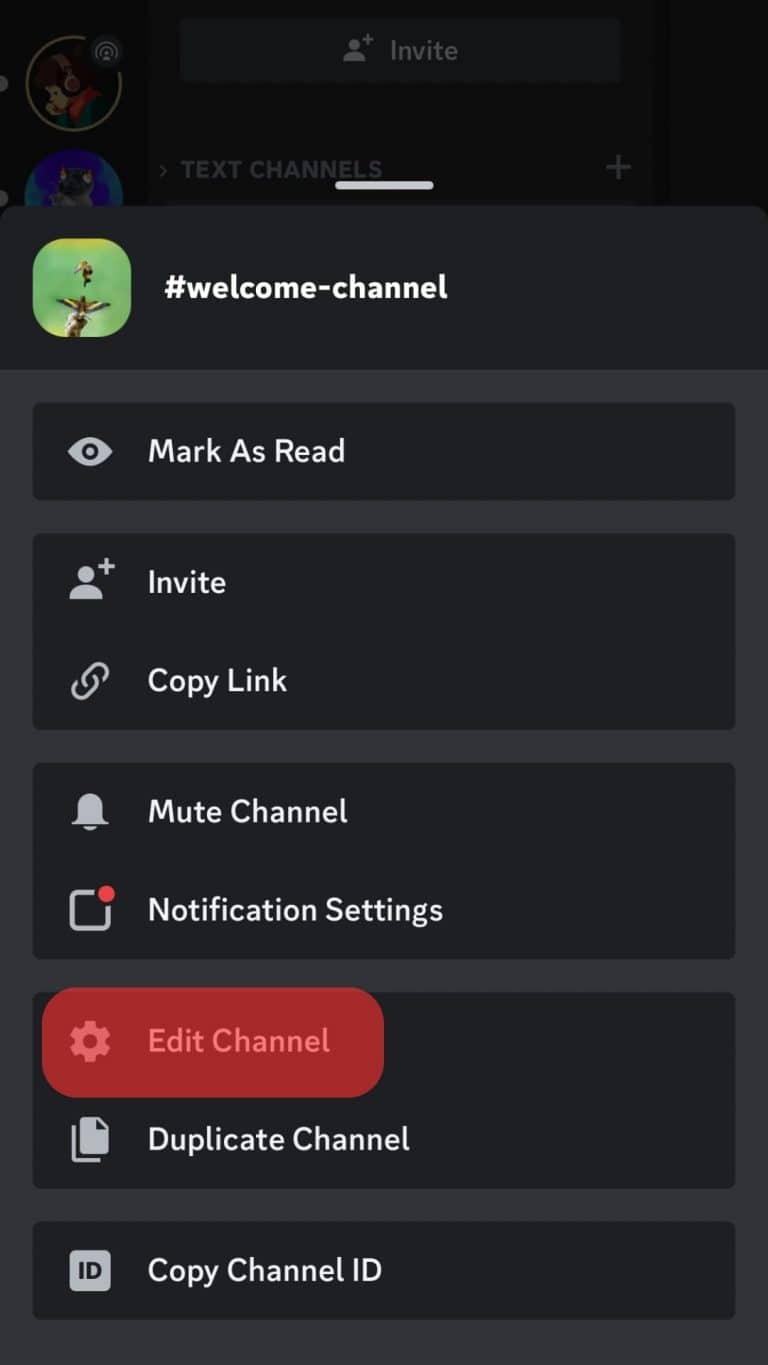The width and height of the screenshot is (768, 1365).
Task: Select the Duplicate Channel pages icon
Action: (x=91, y=1139)
